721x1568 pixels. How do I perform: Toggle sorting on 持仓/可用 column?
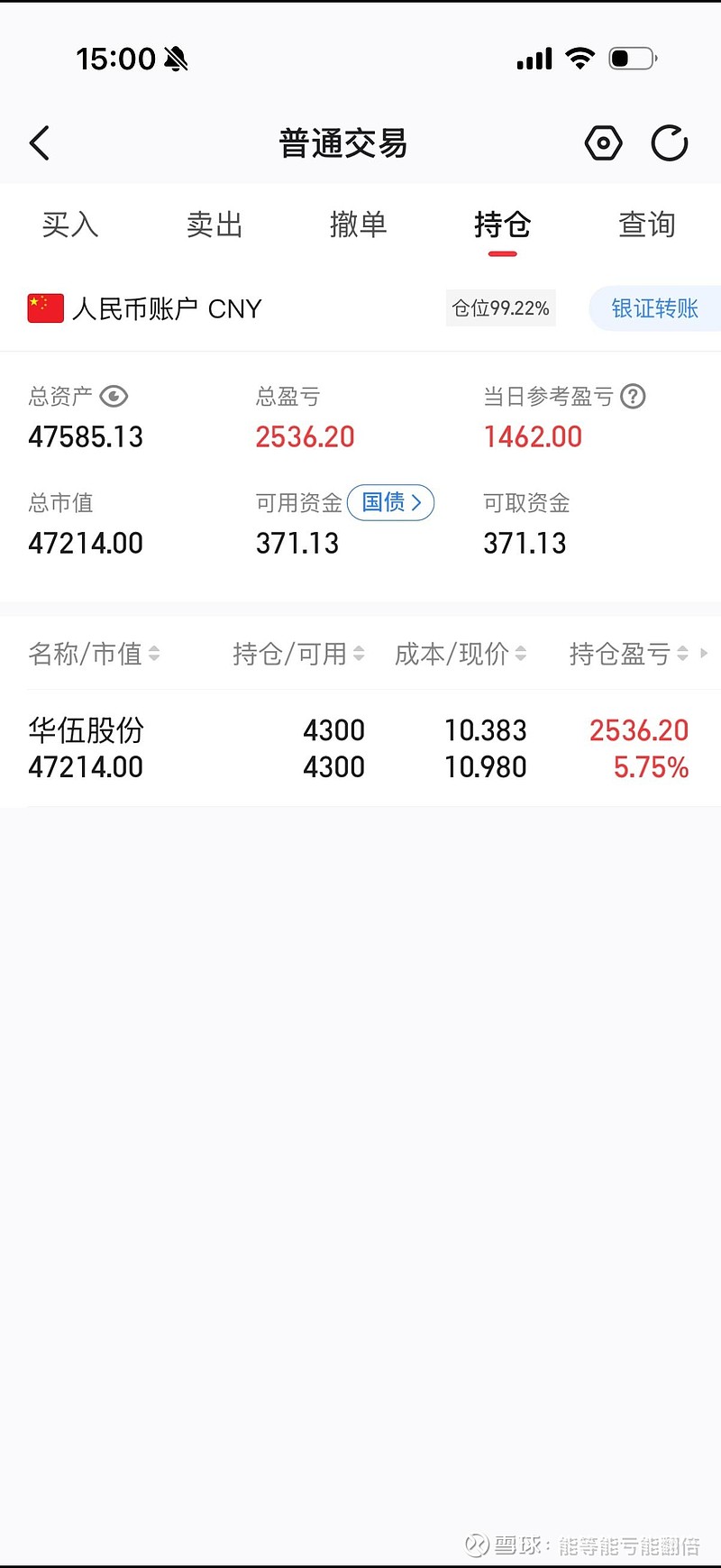(x=360, y=655)
